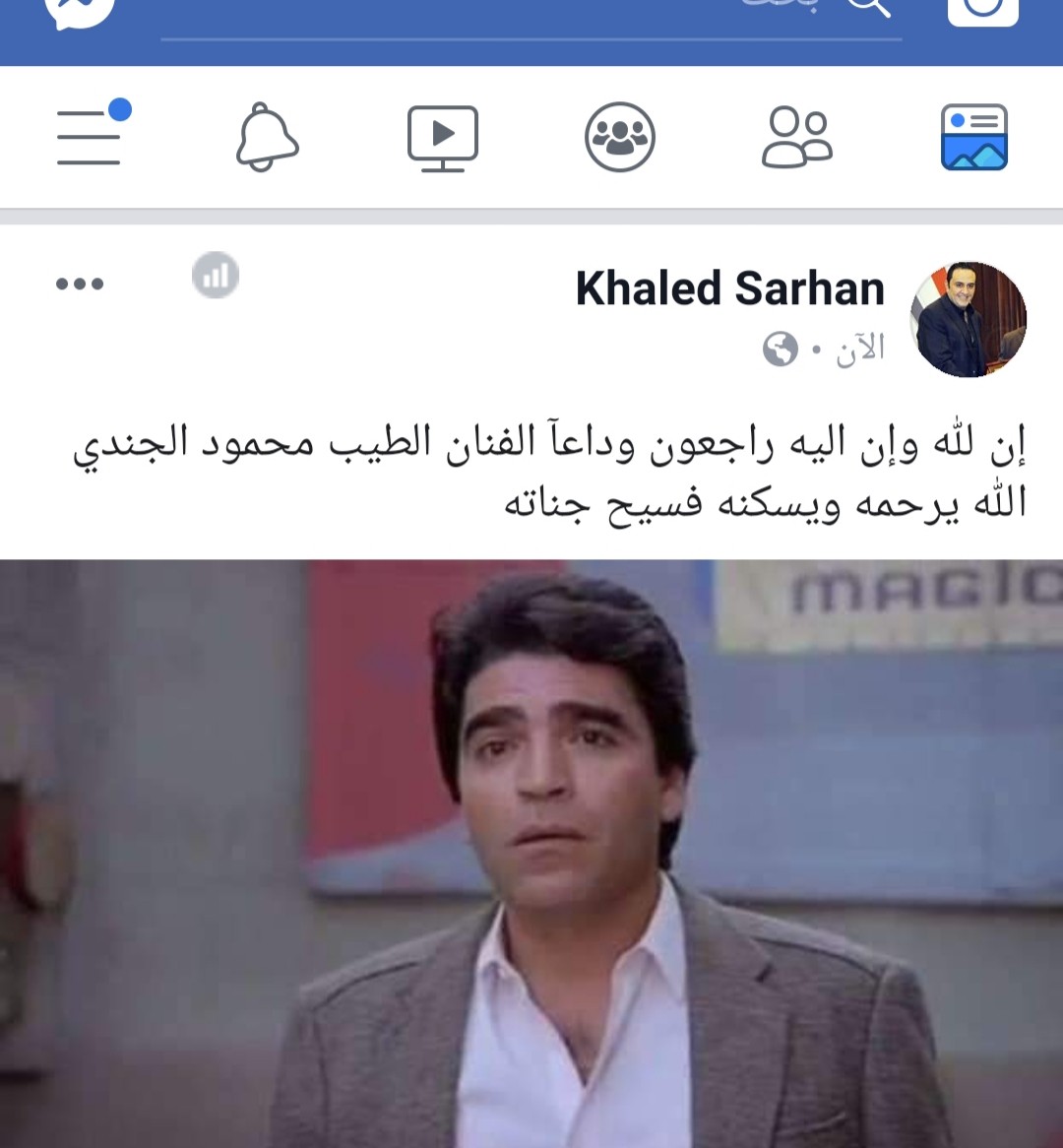Open the notifications bell tab
Image resolution: width=1063 pixels, height=1148 pixels.
[267, 137]
